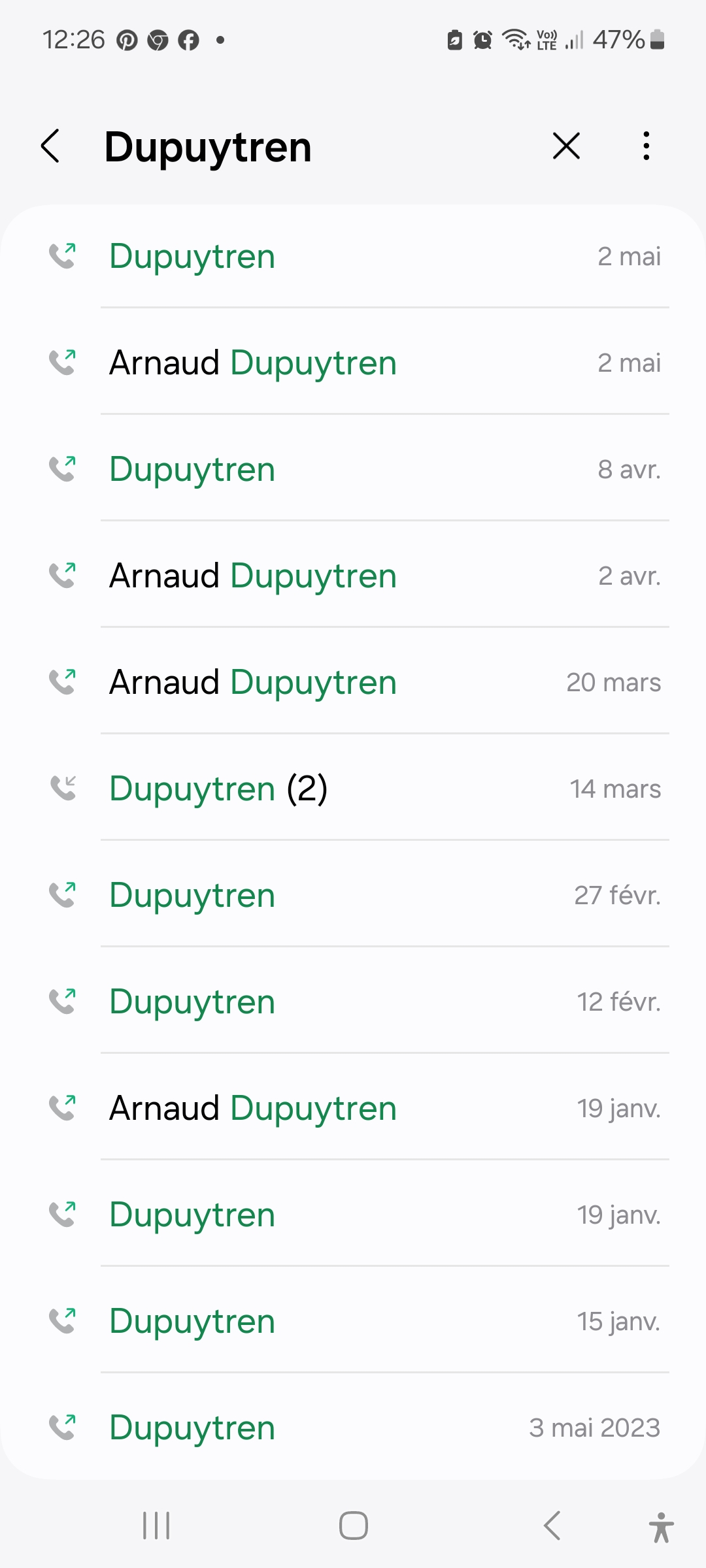The image size is (706, 1568).
Task: Open Arnaud Dupuytren call from 19 janv.
Action: tap(353, 1108)
